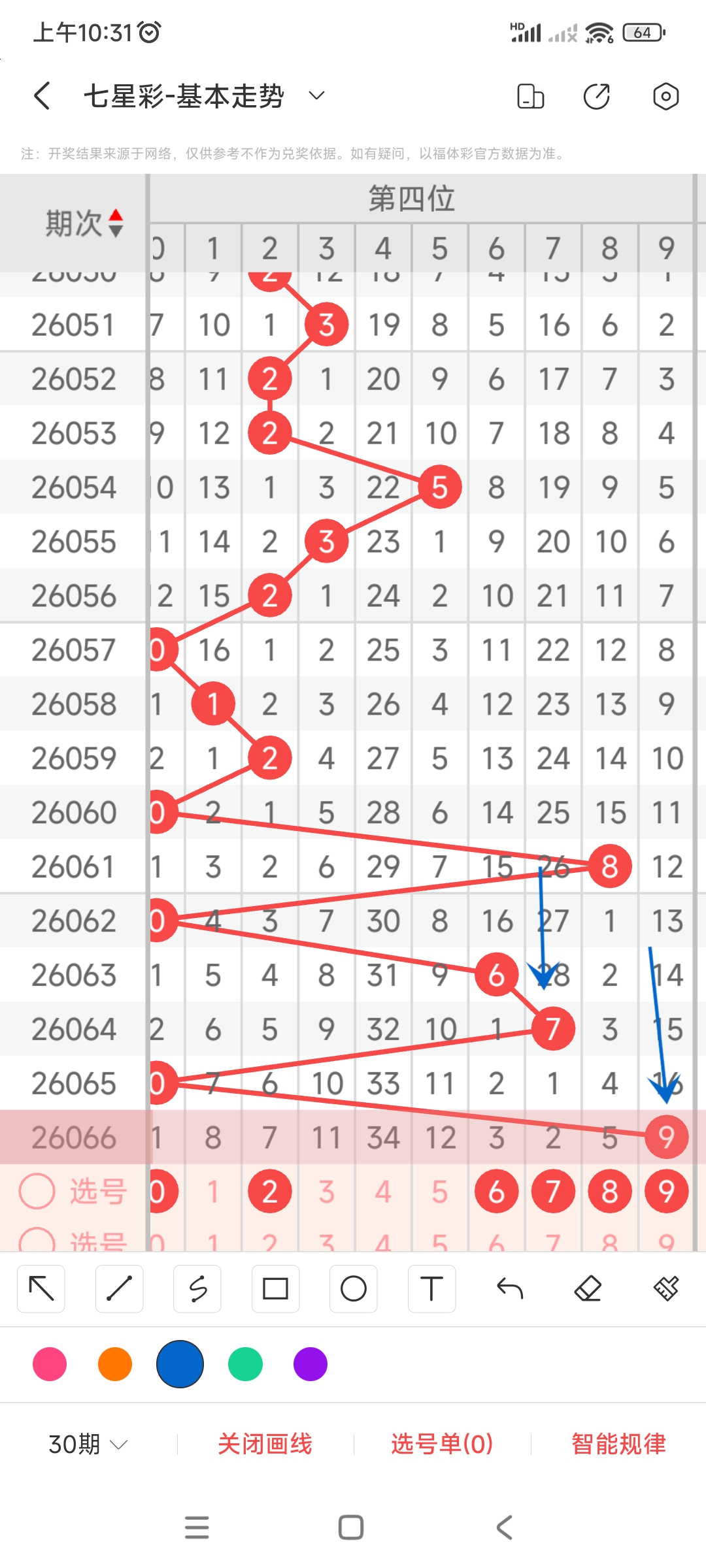This screenshot has height=1568, width=706.
Task: Pick the green color swatch
Action: pos(245,1364)
